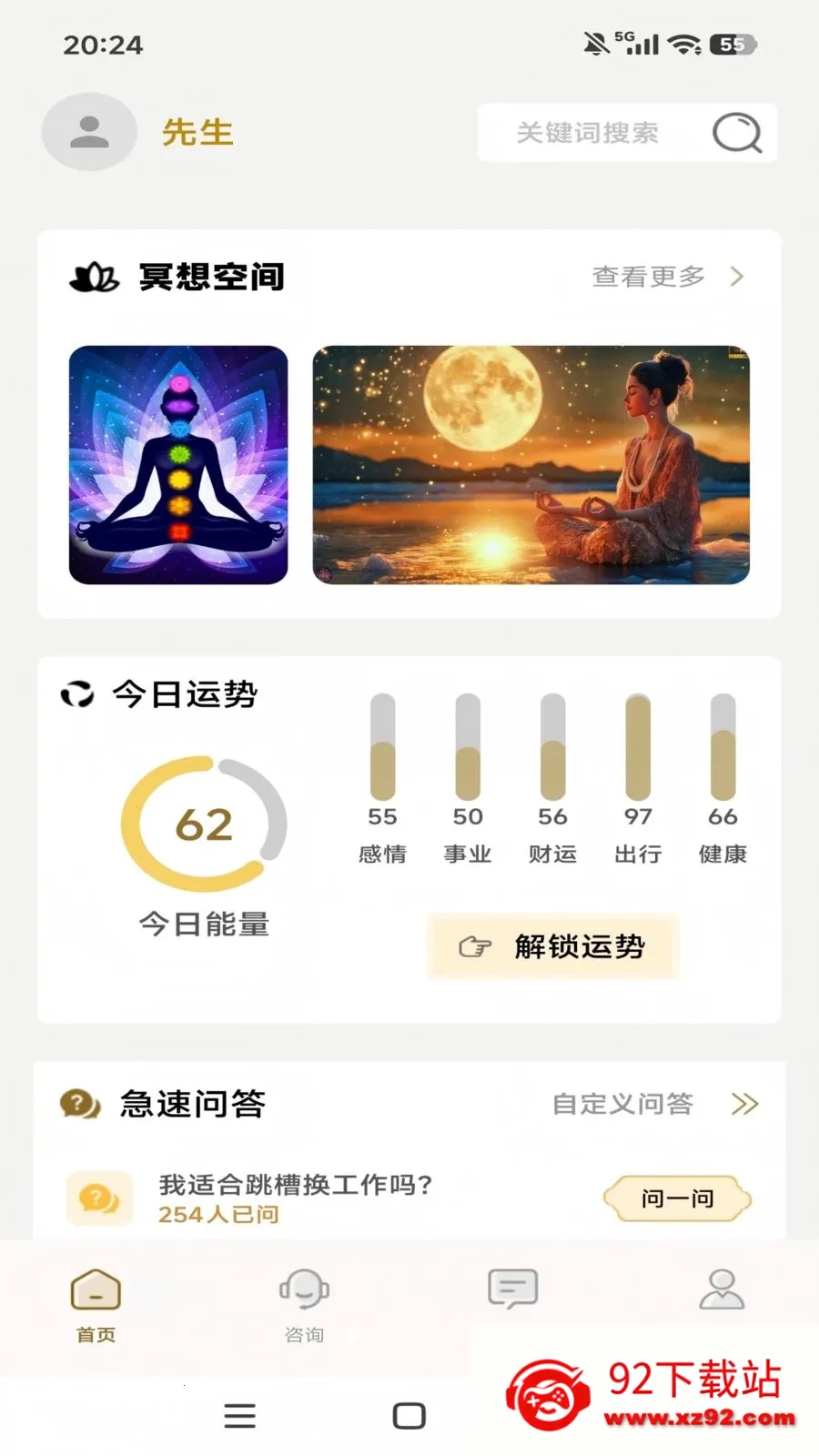
Task: Open the system recent apps menu
Action: coord(239,1416)
